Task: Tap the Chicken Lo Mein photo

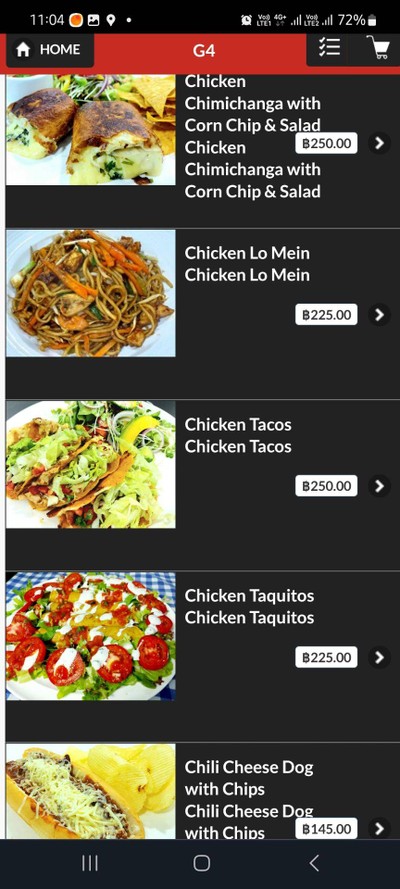Action: pyautogui.click(x=91, y=293)
